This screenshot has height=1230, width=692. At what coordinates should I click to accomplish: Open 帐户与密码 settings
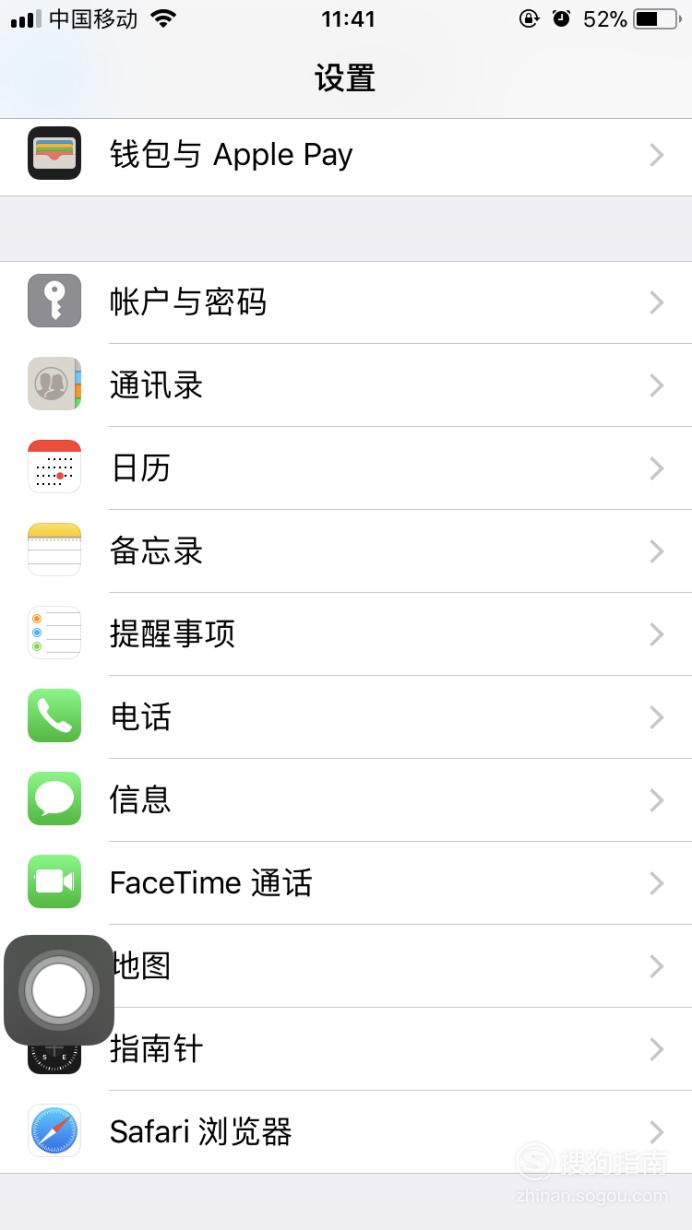(346, 302)
